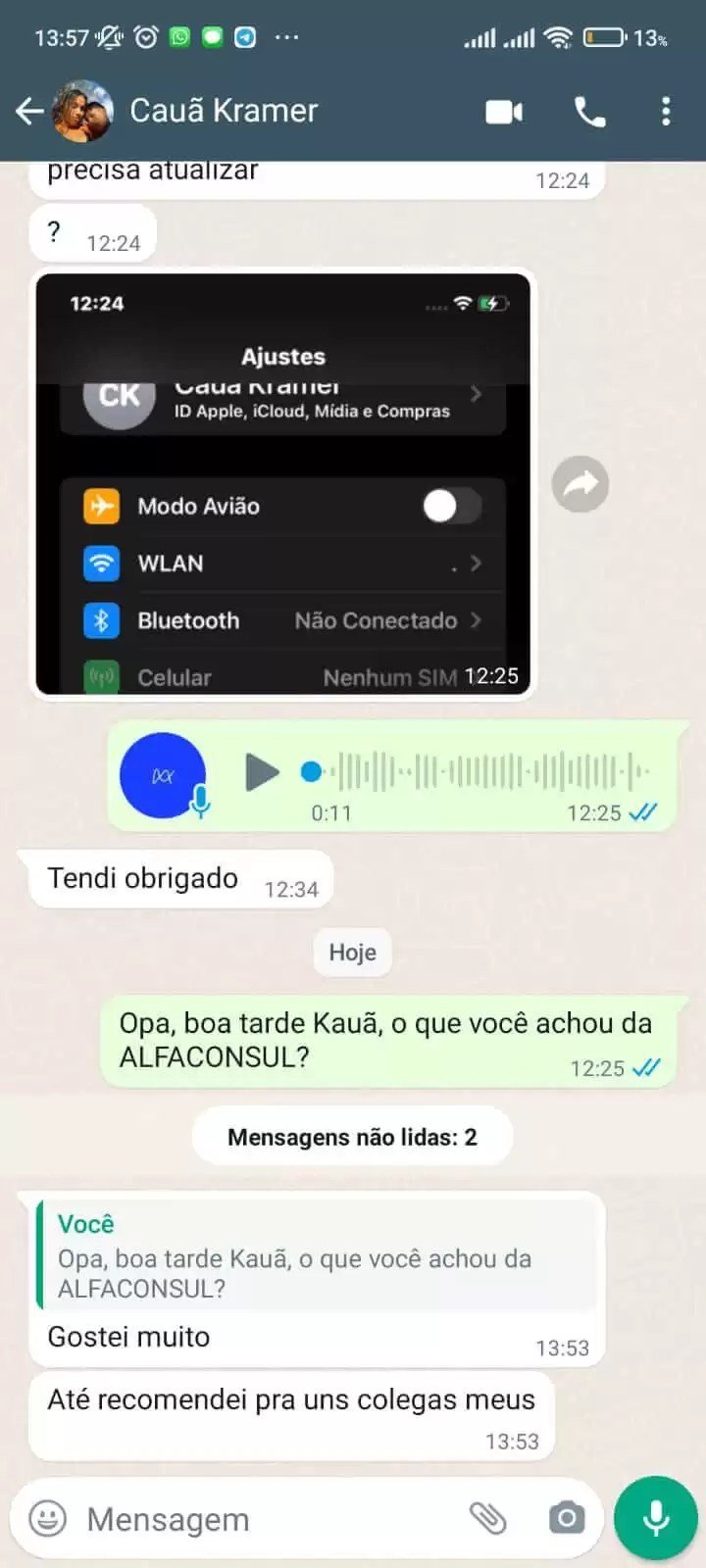Start a voice call with Cauã Kramer

[x=589, y=112]
